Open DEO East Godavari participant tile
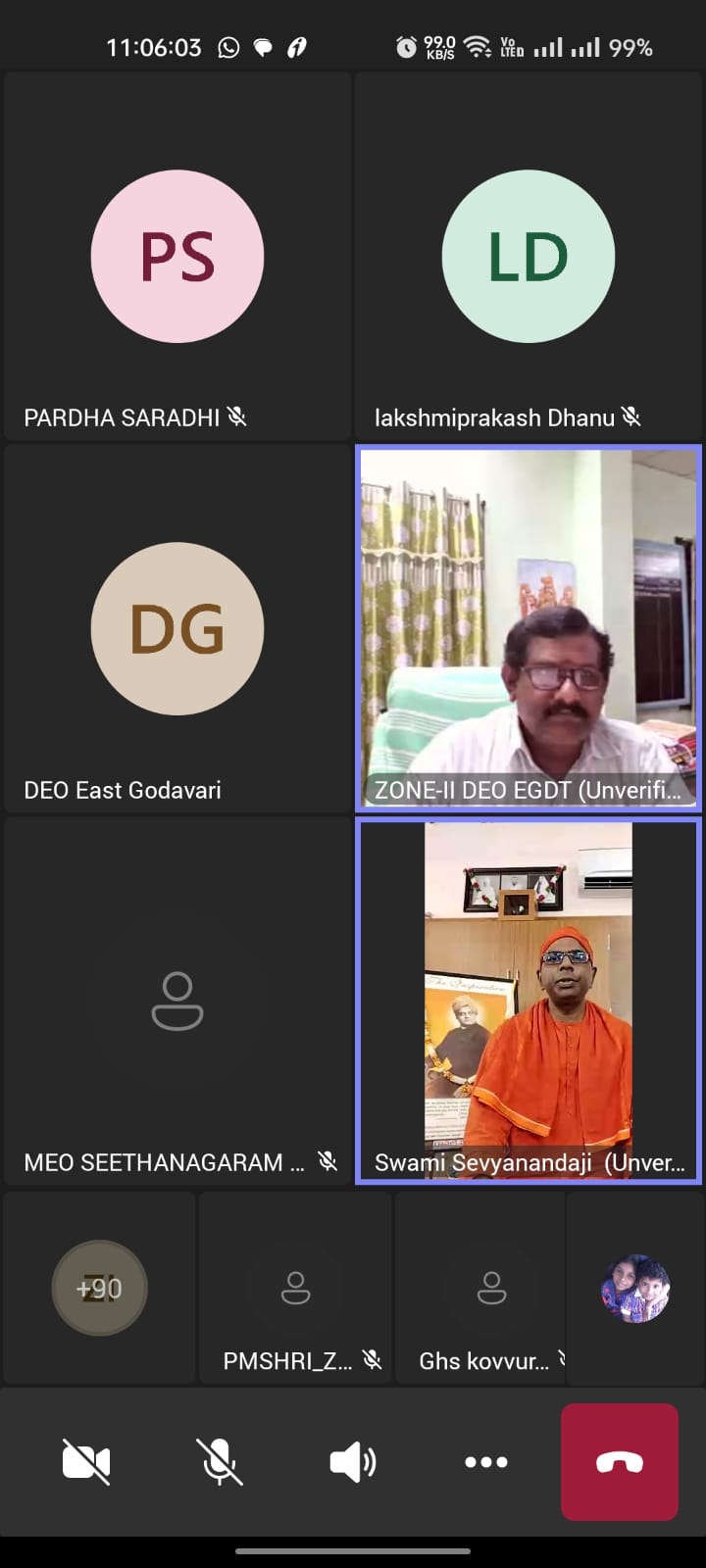Image resolution: width=706 pixels, height=1568 pixels. (177, 629)
